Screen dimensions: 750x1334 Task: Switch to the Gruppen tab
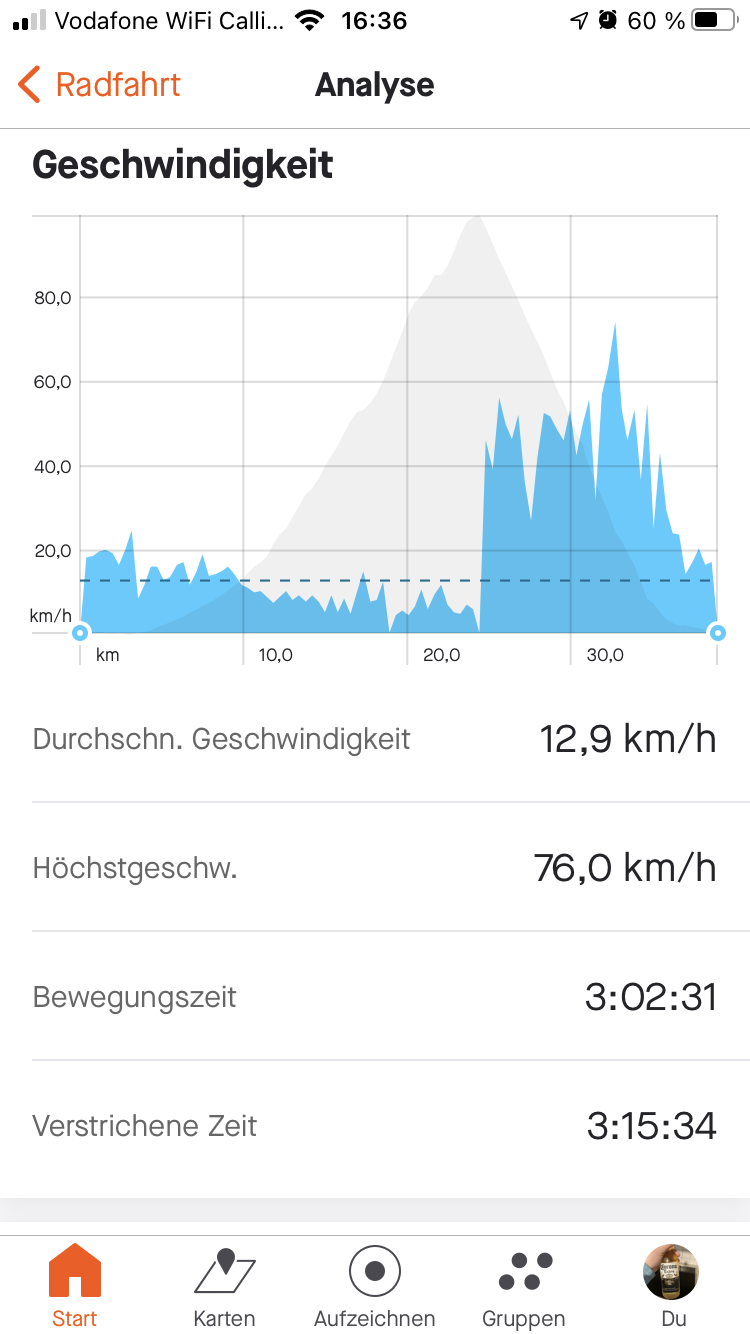coord(524,1284)
